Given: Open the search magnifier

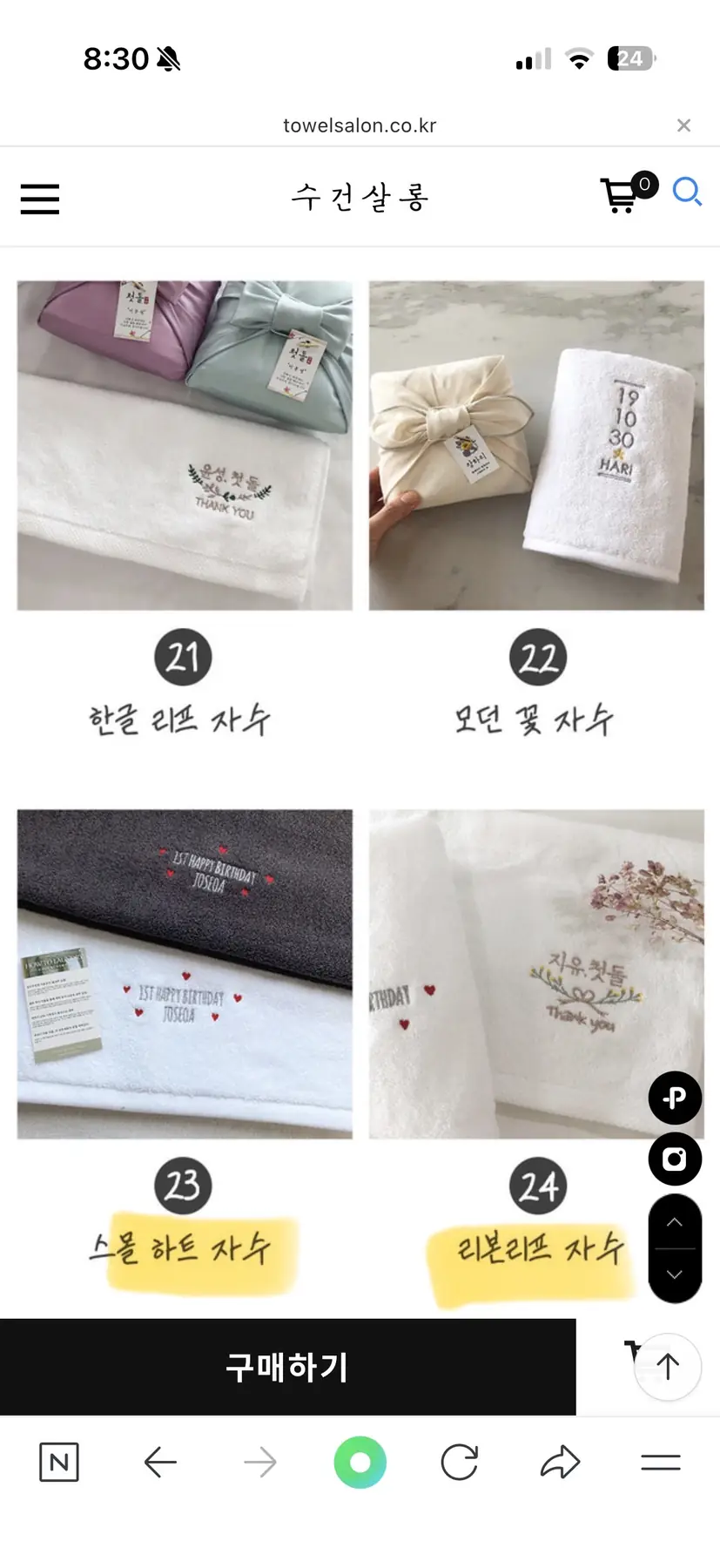Looking at the screenshot, I should coord(687,192).
